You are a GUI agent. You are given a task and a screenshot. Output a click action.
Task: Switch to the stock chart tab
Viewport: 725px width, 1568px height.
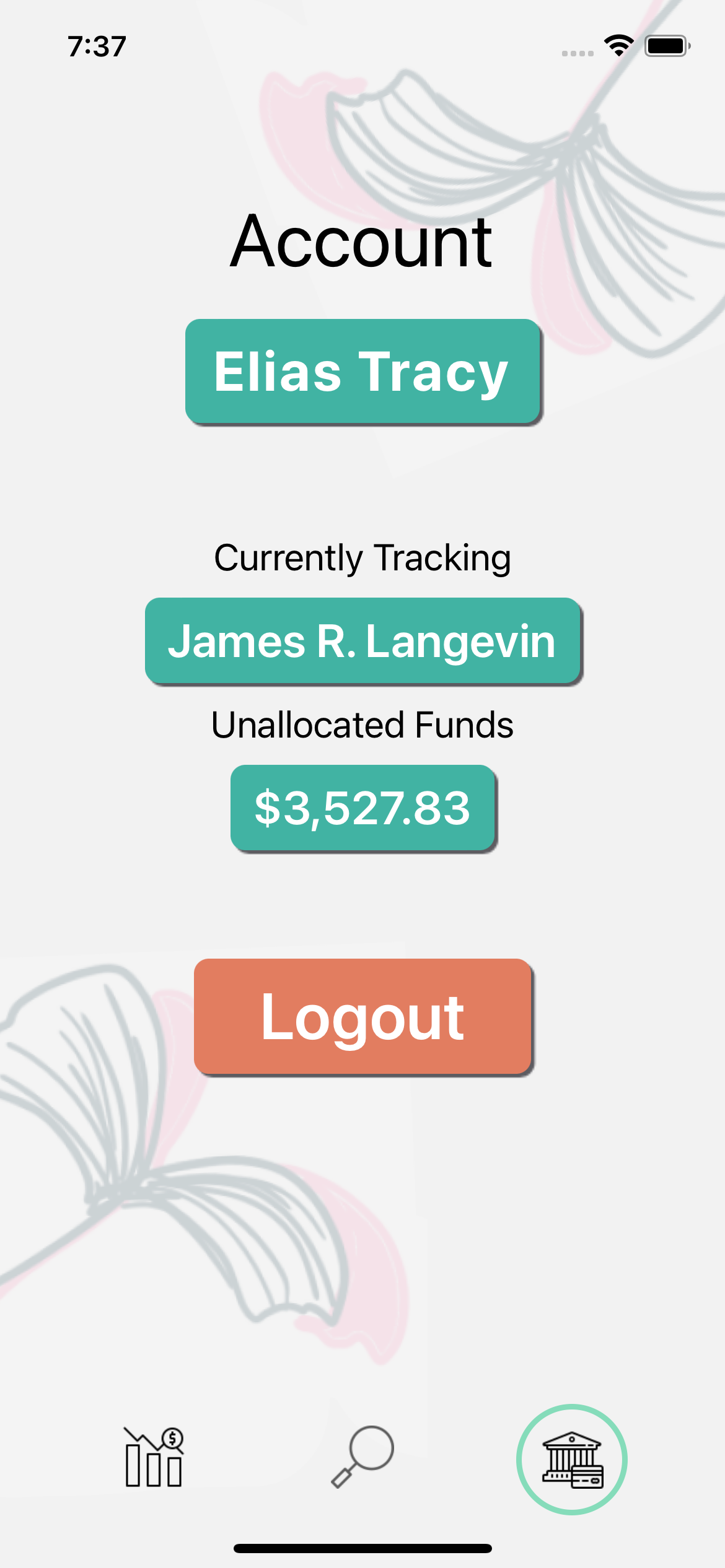pos(154,1457)
